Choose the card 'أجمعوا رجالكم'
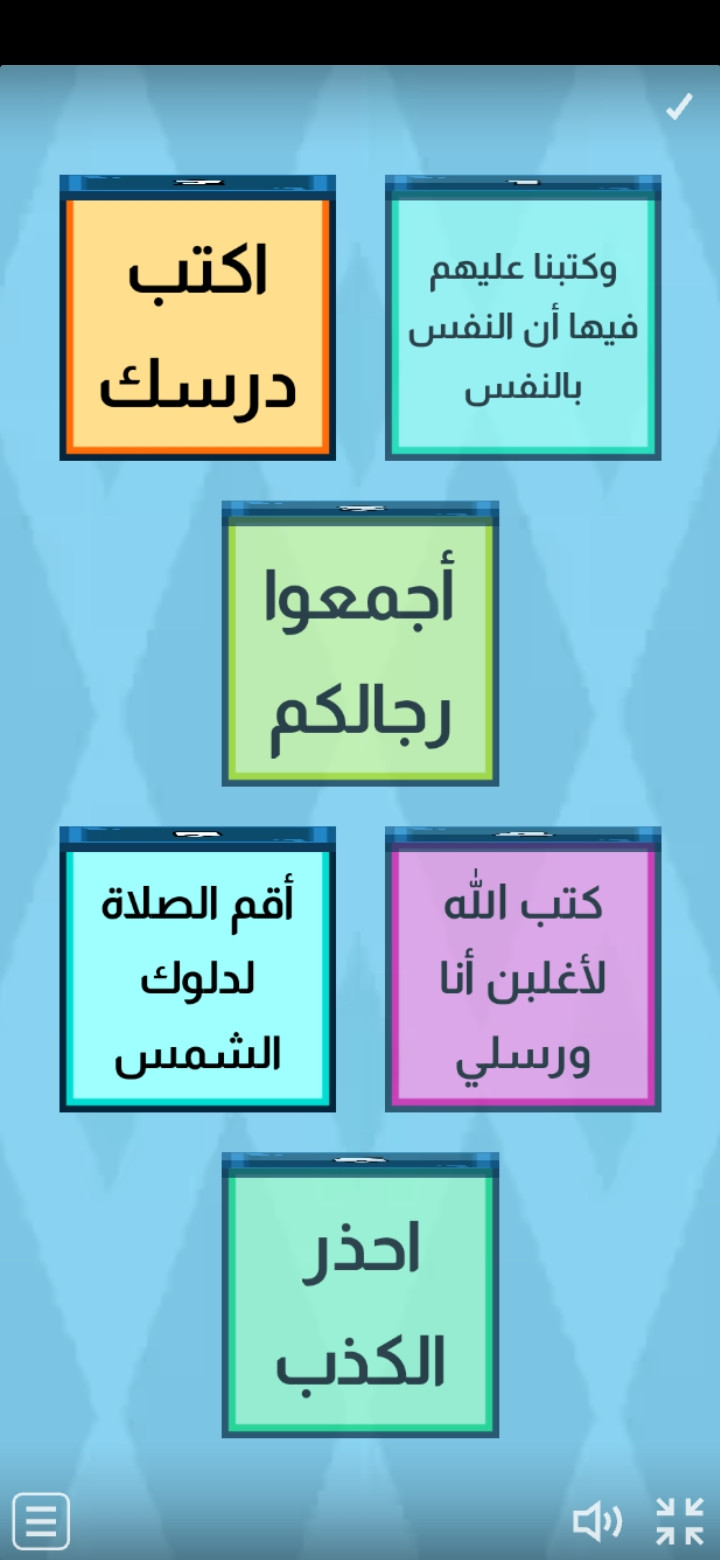The image size is (720, 1560). tap(360, 650)
